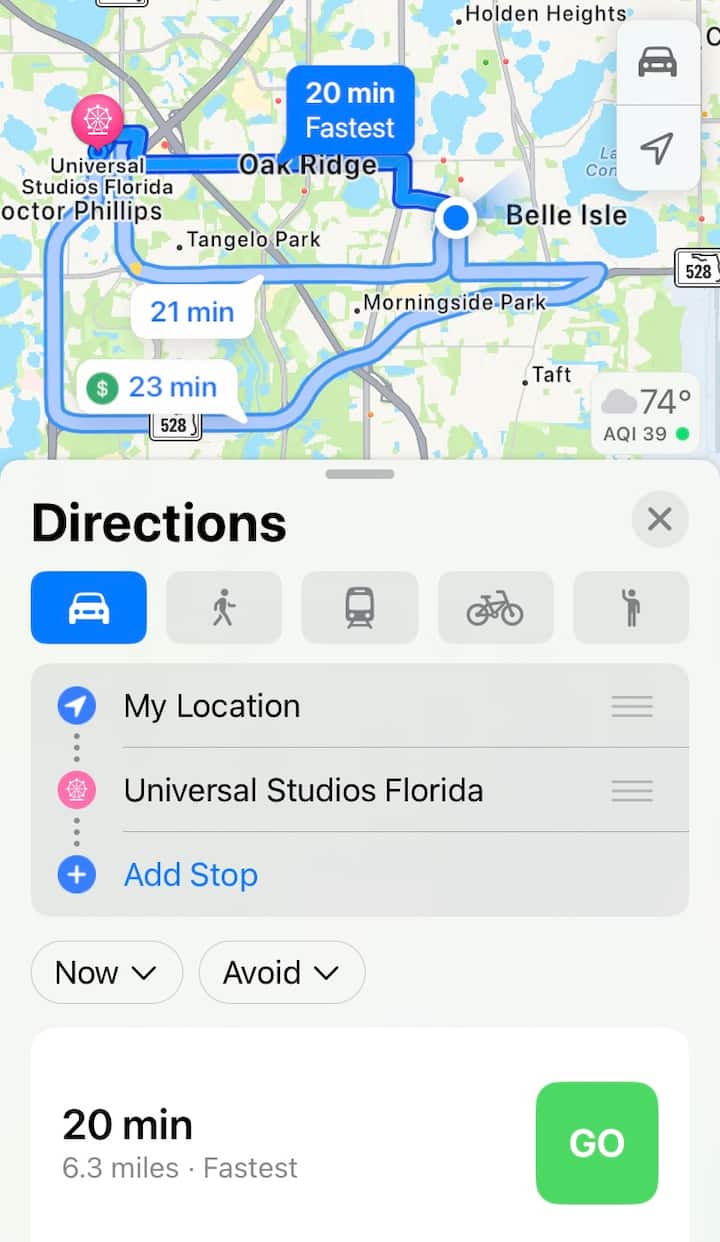Add a stop to the route
Image resolution: width=720 pixels, height=1242 pixels.
click(x=190, y=875)
